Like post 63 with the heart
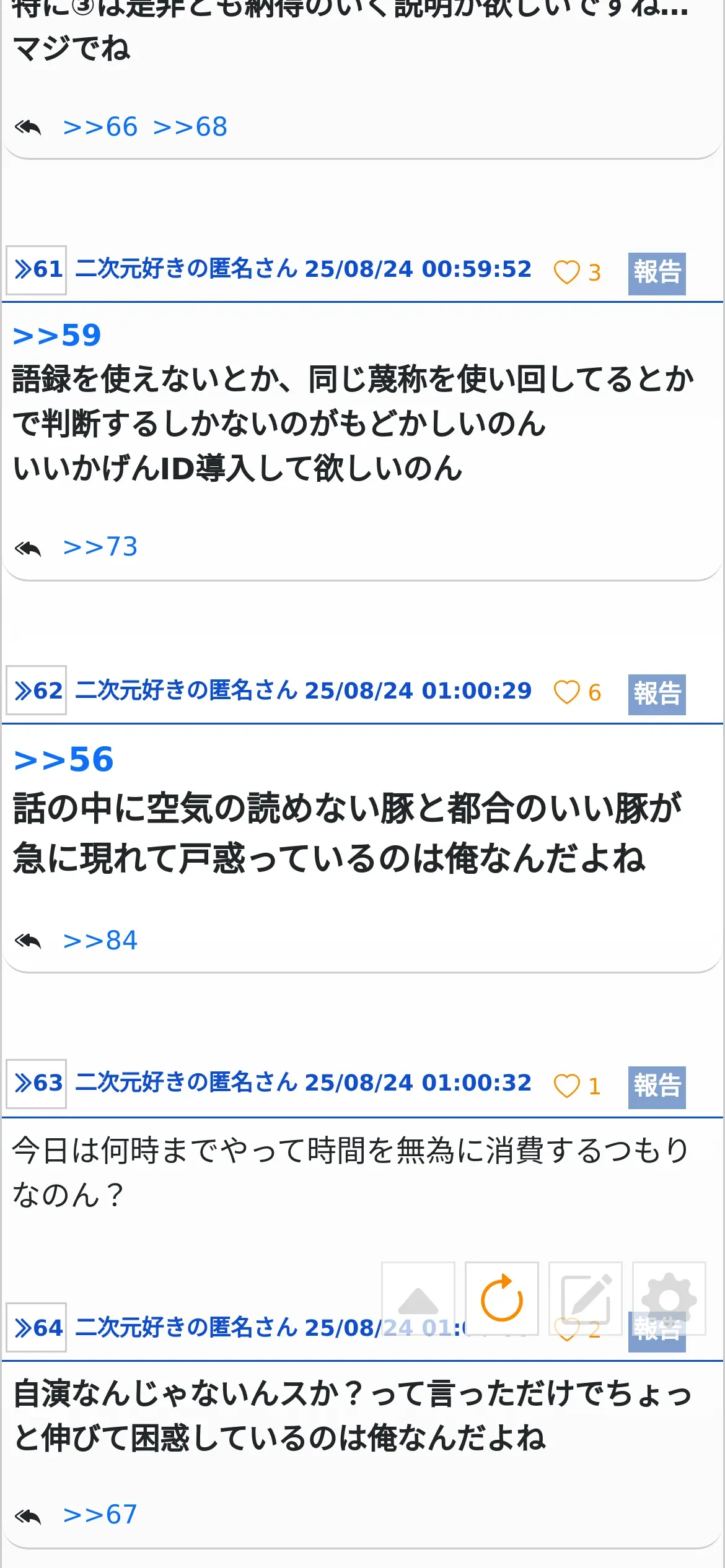725x1568 pixels. 566,1086
